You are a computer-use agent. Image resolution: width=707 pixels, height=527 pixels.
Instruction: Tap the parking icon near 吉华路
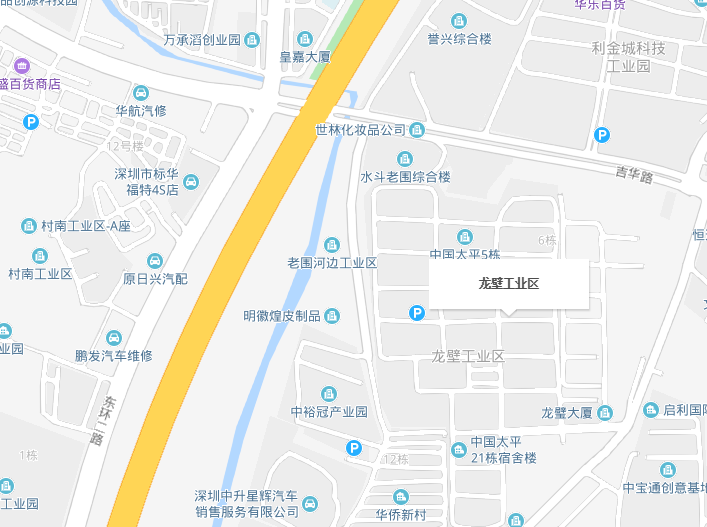point(601,134)
